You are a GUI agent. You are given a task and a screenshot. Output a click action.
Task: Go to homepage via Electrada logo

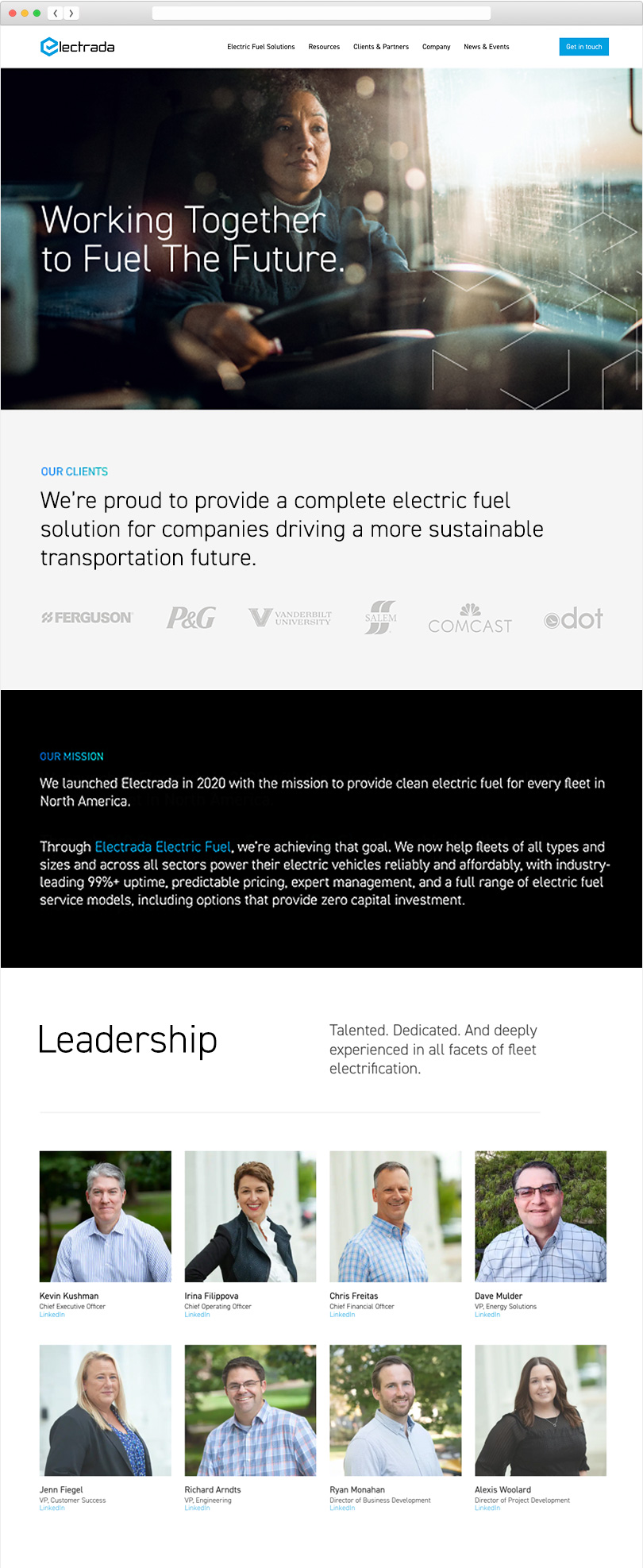77,47
